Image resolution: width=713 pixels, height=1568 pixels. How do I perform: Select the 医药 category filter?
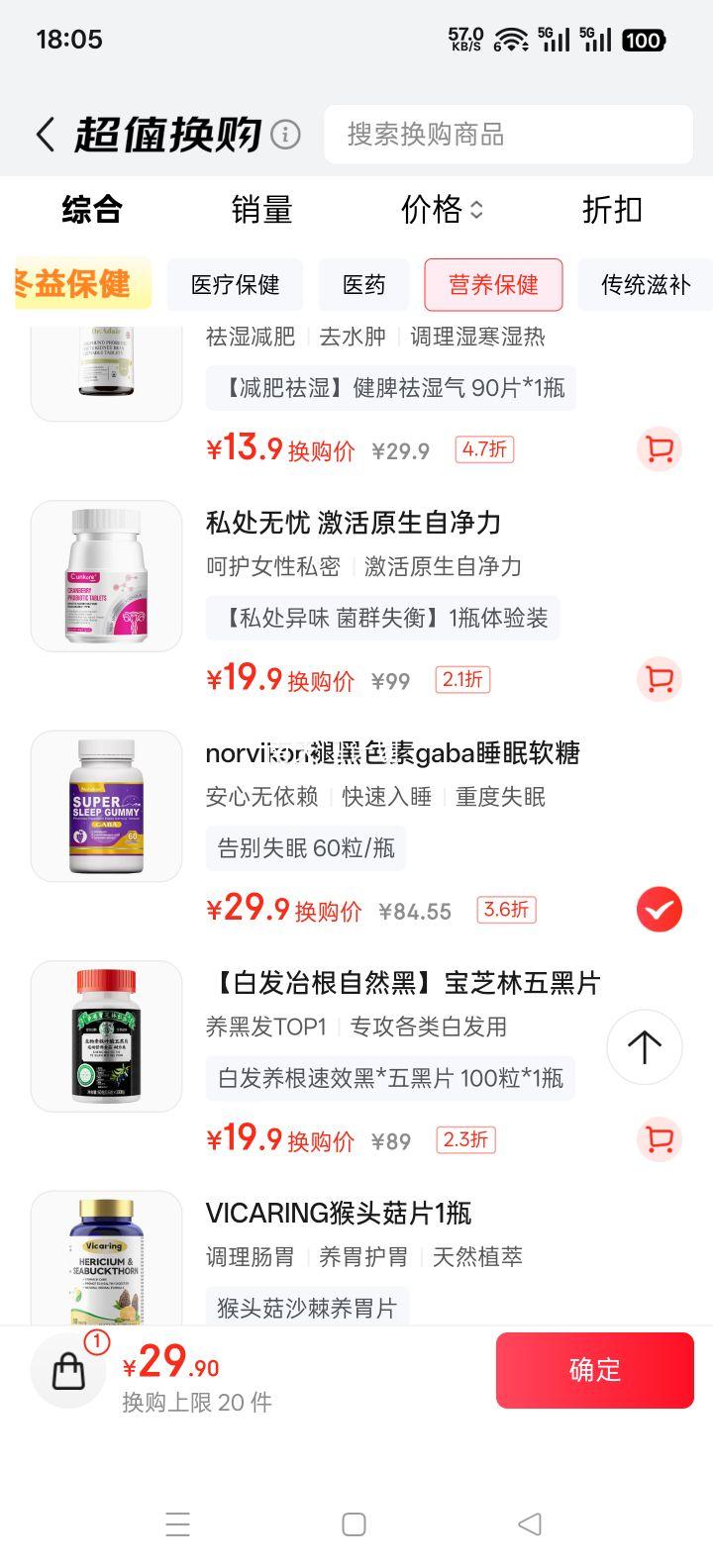363,285
